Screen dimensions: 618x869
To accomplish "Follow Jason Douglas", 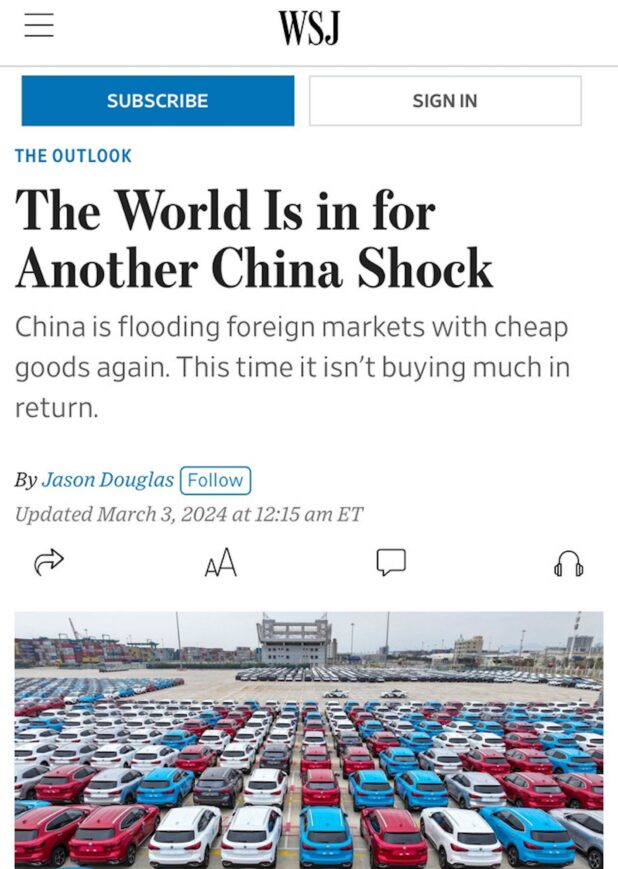I will [215, 480].
